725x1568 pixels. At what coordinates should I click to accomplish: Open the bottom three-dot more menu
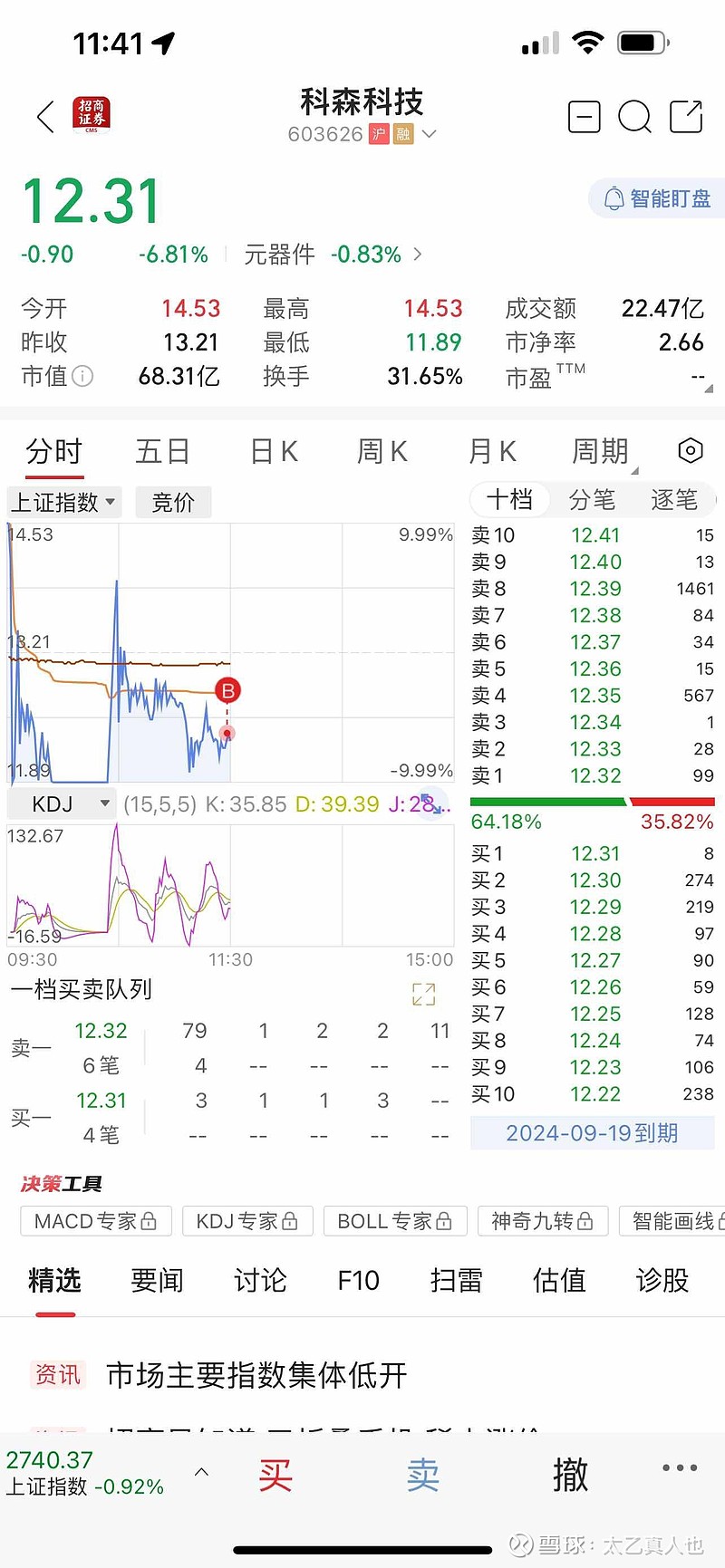coord(680,1468)
